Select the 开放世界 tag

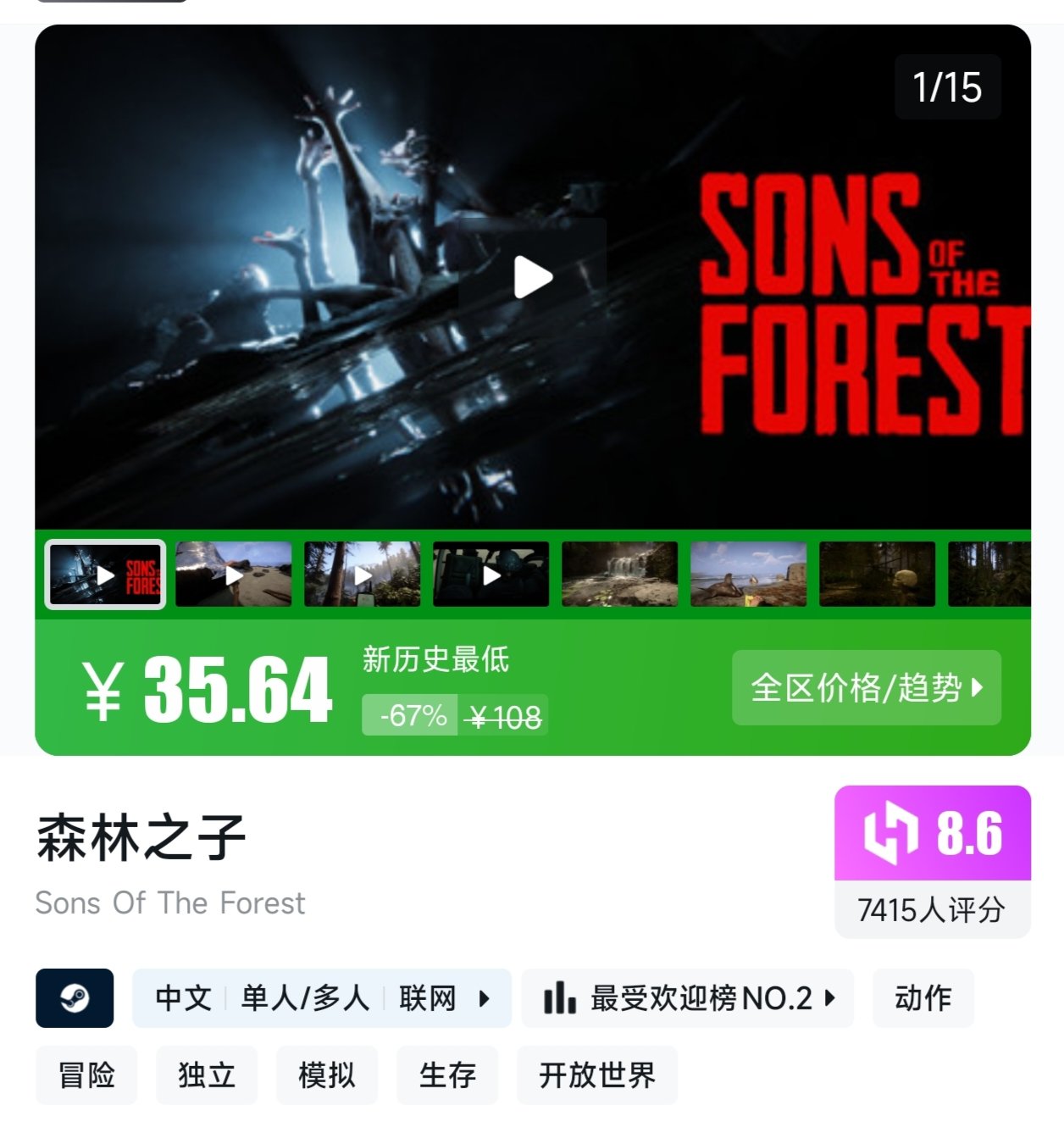click(596, 1075)
